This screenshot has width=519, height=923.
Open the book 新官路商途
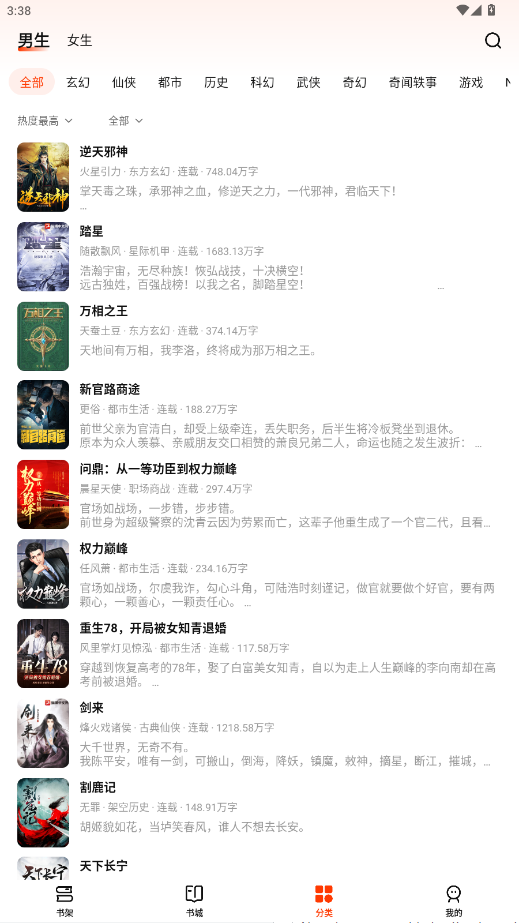tap(260, 415)
